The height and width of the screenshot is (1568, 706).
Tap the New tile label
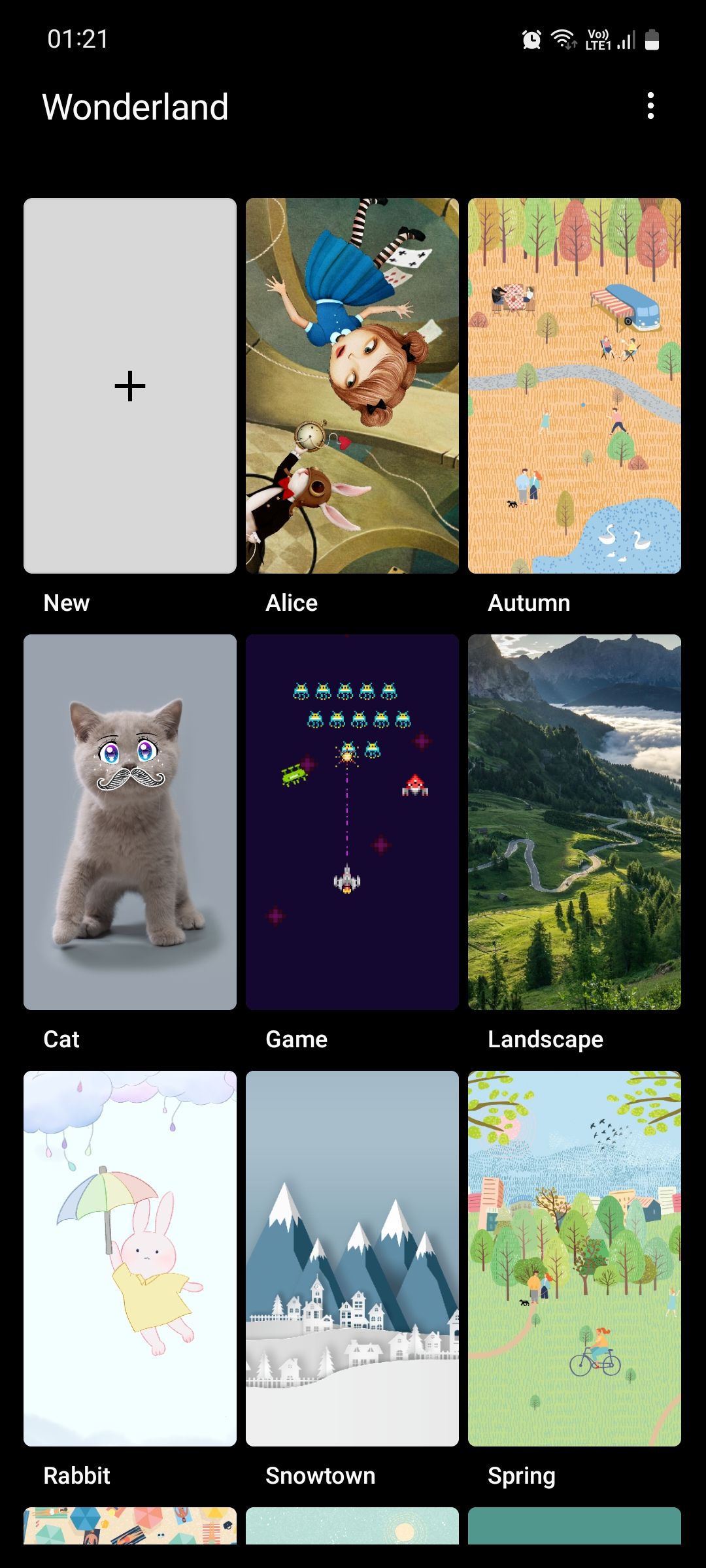pyautogui.click(x=65, y=602)
